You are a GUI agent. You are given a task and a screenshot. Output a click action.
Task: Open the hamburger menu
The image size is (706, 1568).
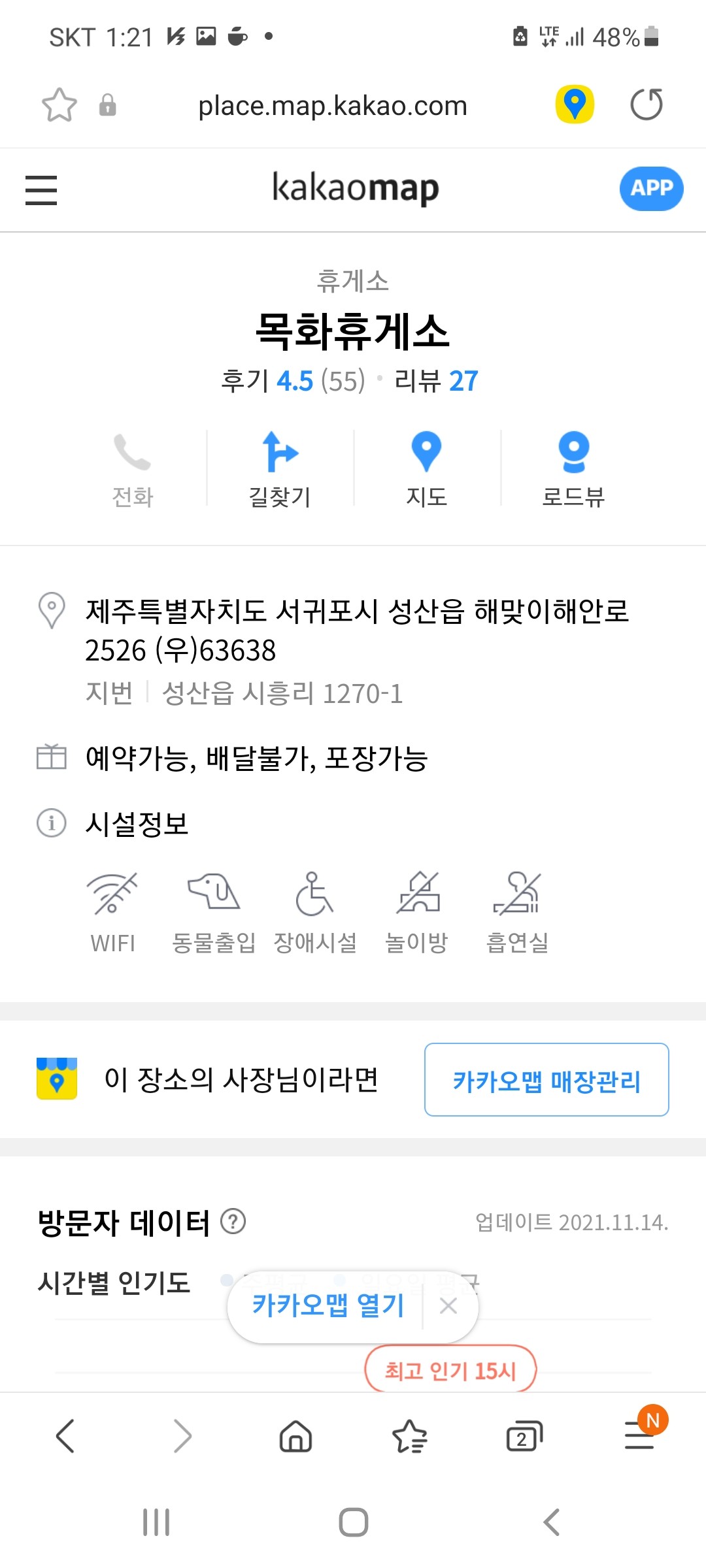click(41, 190)
